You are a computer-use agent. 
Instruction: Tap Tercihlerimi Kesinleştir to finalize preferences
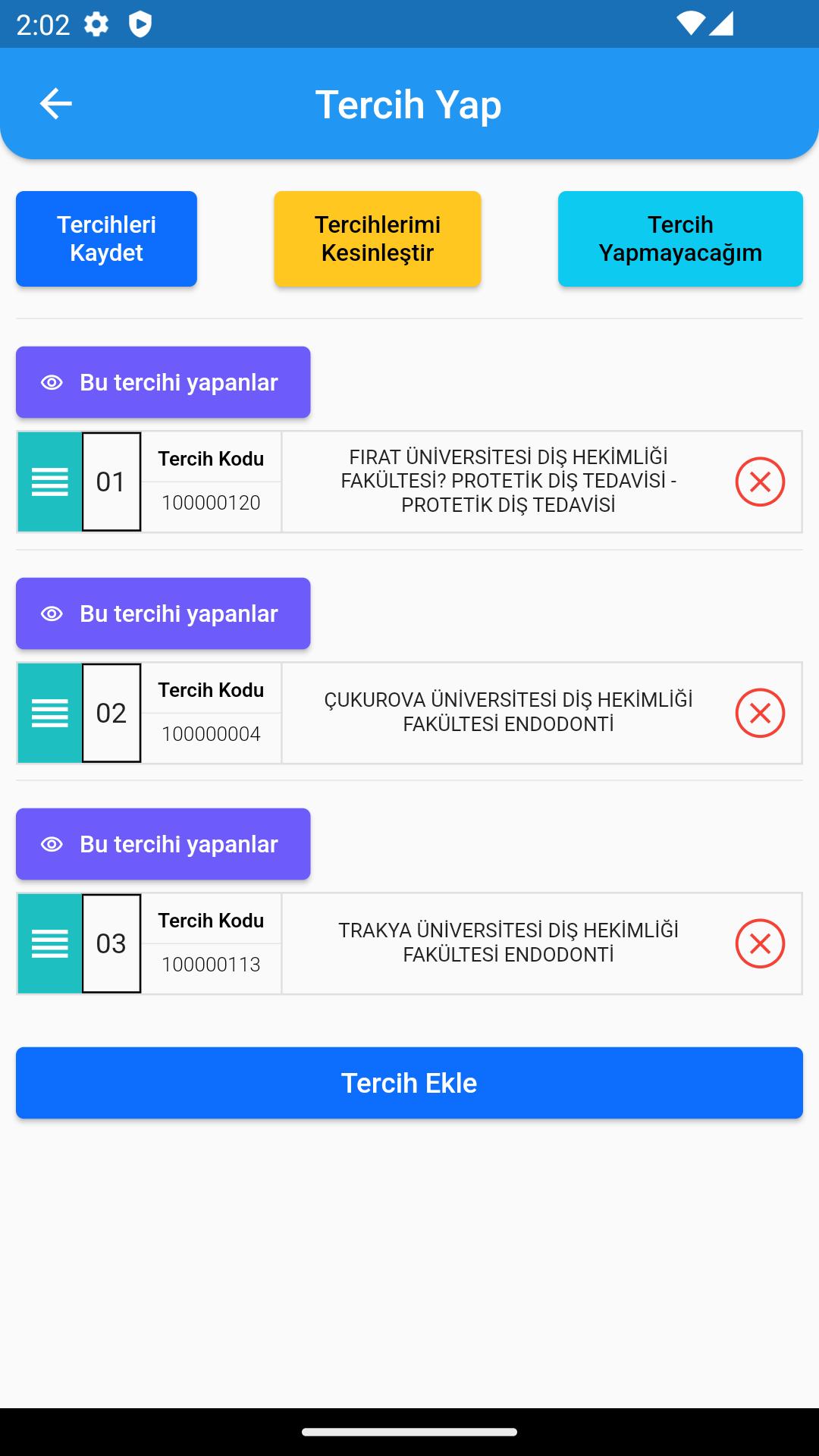point(378,239)
